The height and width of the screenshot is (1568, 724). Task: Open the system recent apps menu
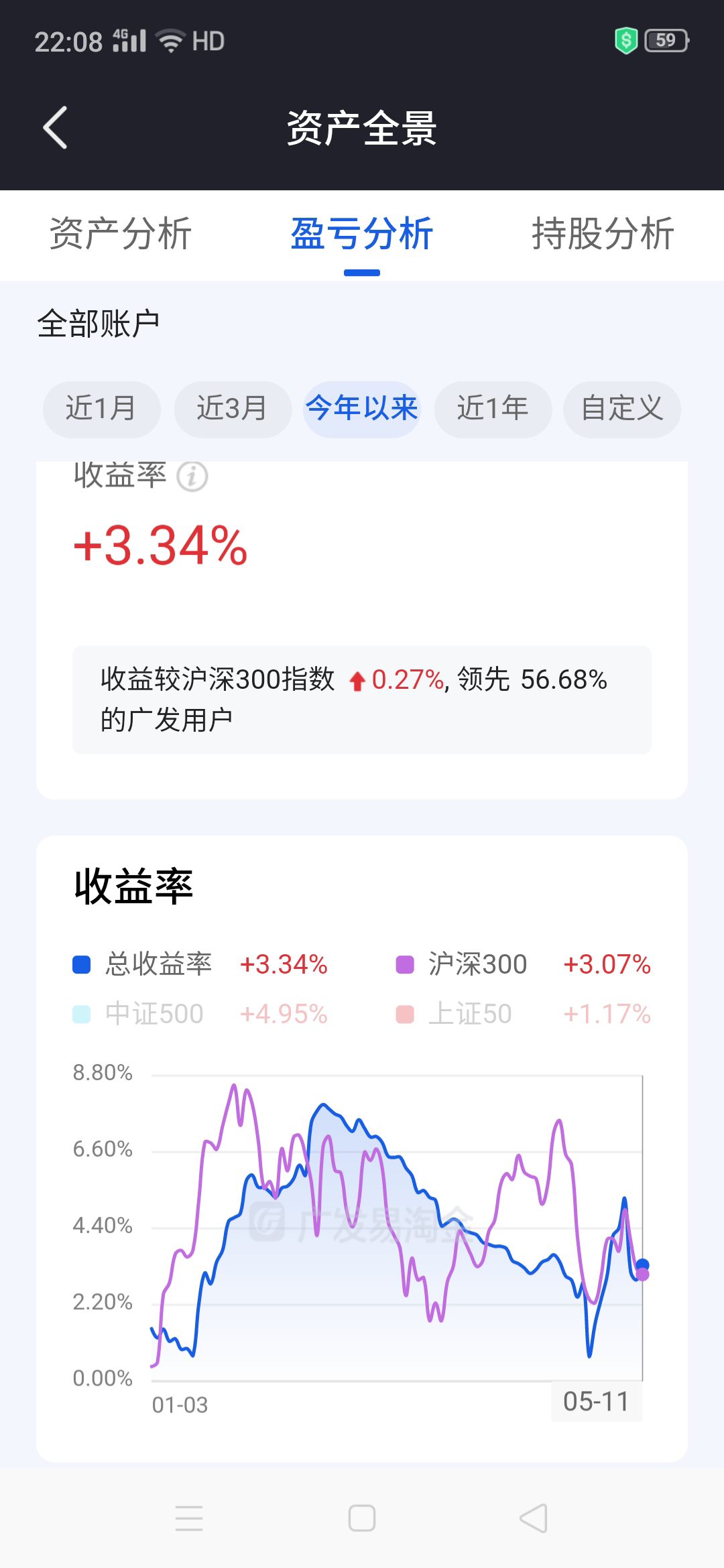click(x=189, y=1518)
